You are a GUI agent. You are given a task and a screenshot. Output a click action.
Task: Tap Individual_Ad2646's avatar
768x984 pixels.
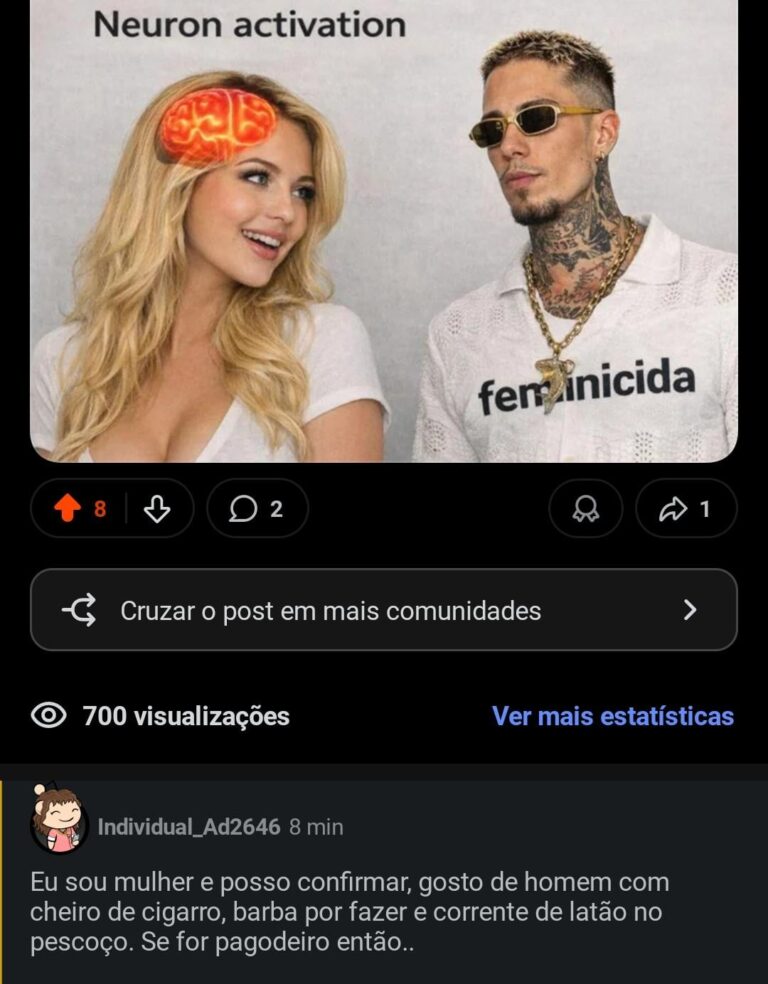[59, 820]
